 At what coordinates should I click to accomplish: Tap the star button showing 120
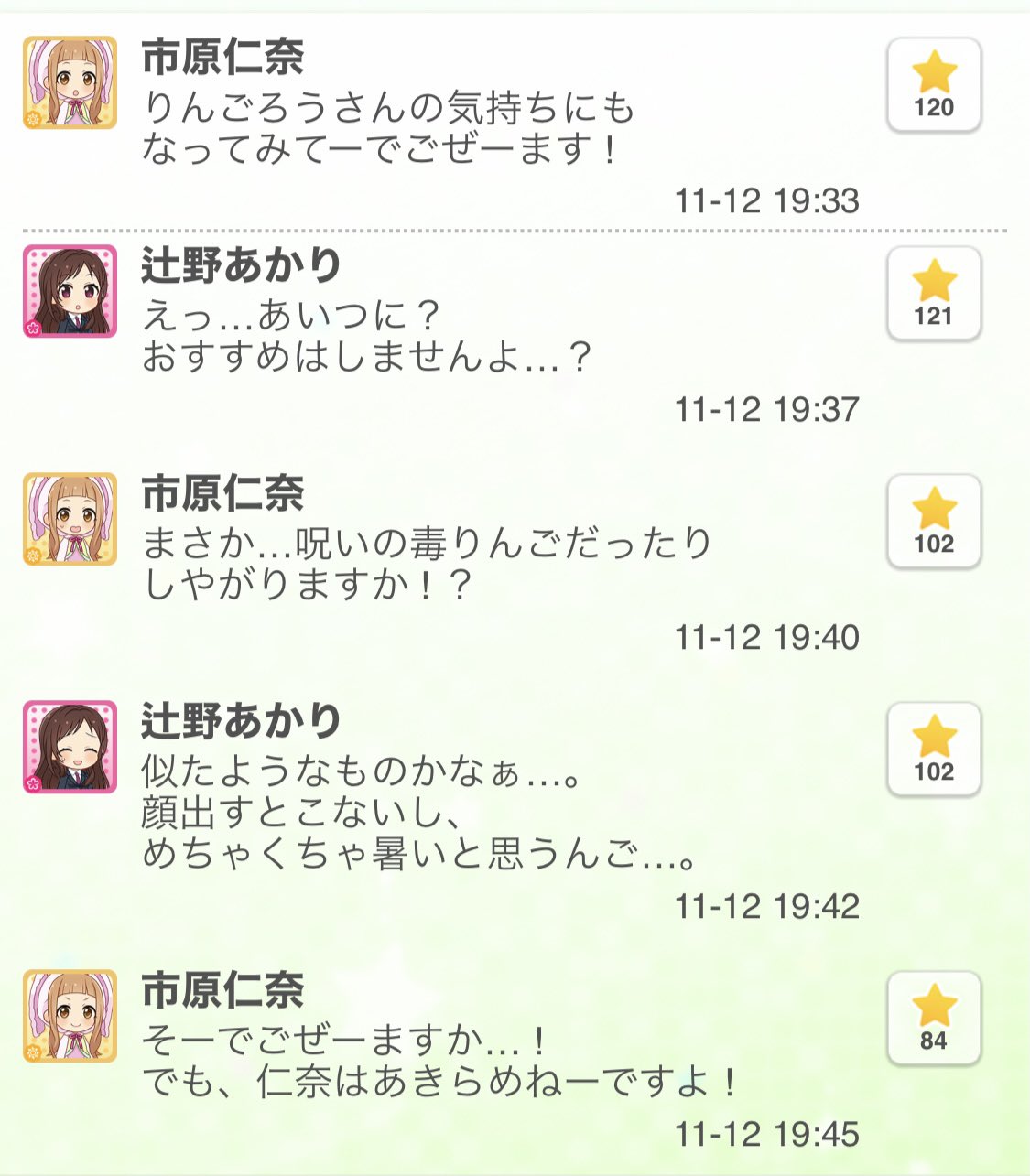(933, 85)
